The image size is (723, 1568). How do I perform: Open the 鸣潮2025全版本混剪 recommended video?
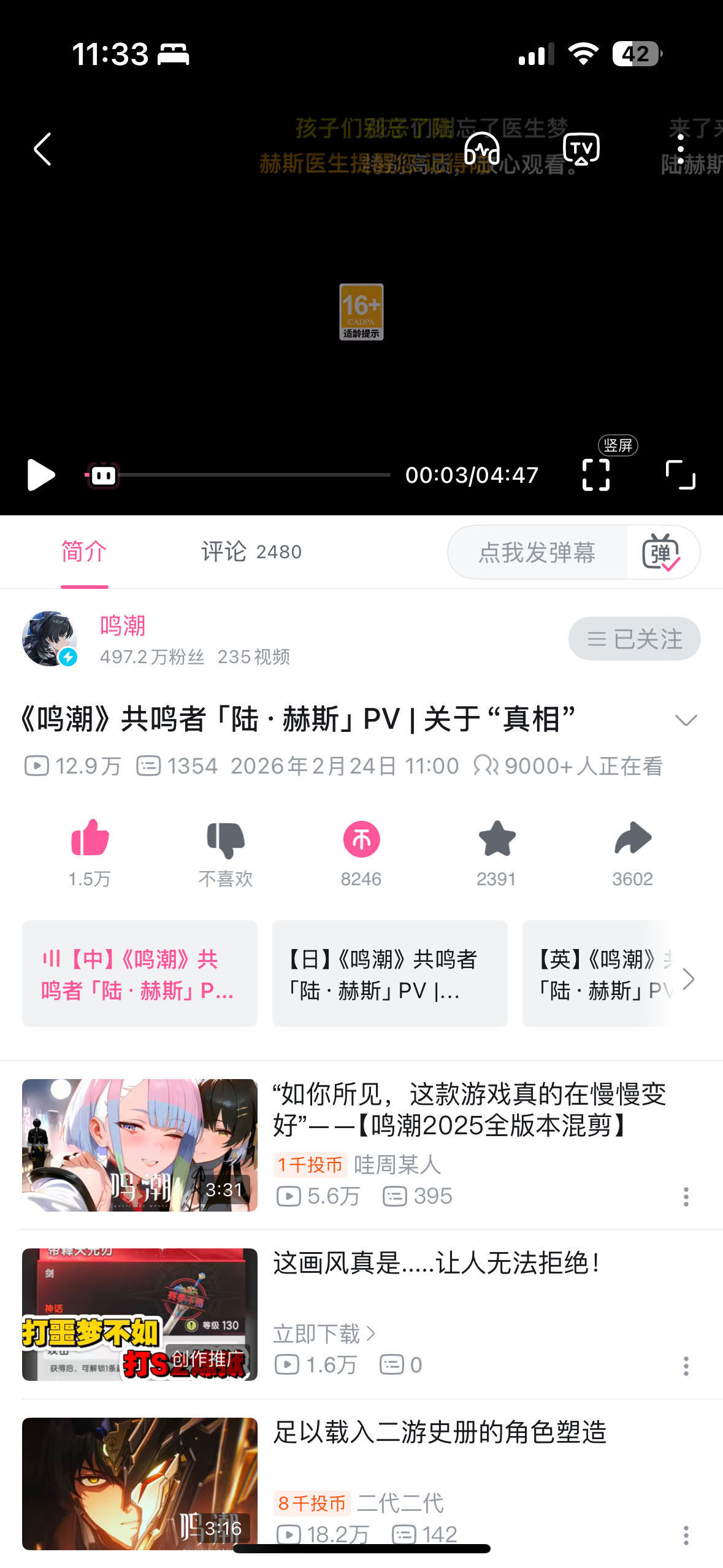(469, 1110)
